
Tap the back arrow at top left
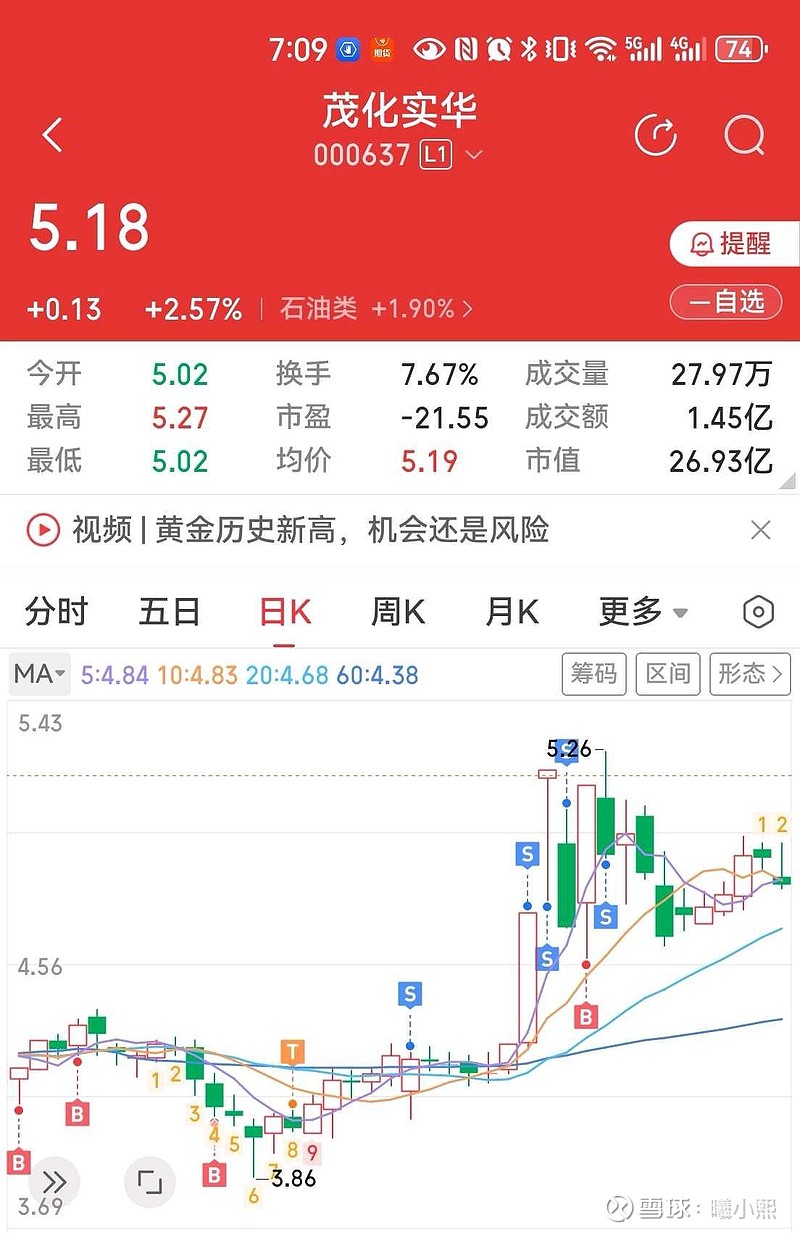(x=52, y=135)
